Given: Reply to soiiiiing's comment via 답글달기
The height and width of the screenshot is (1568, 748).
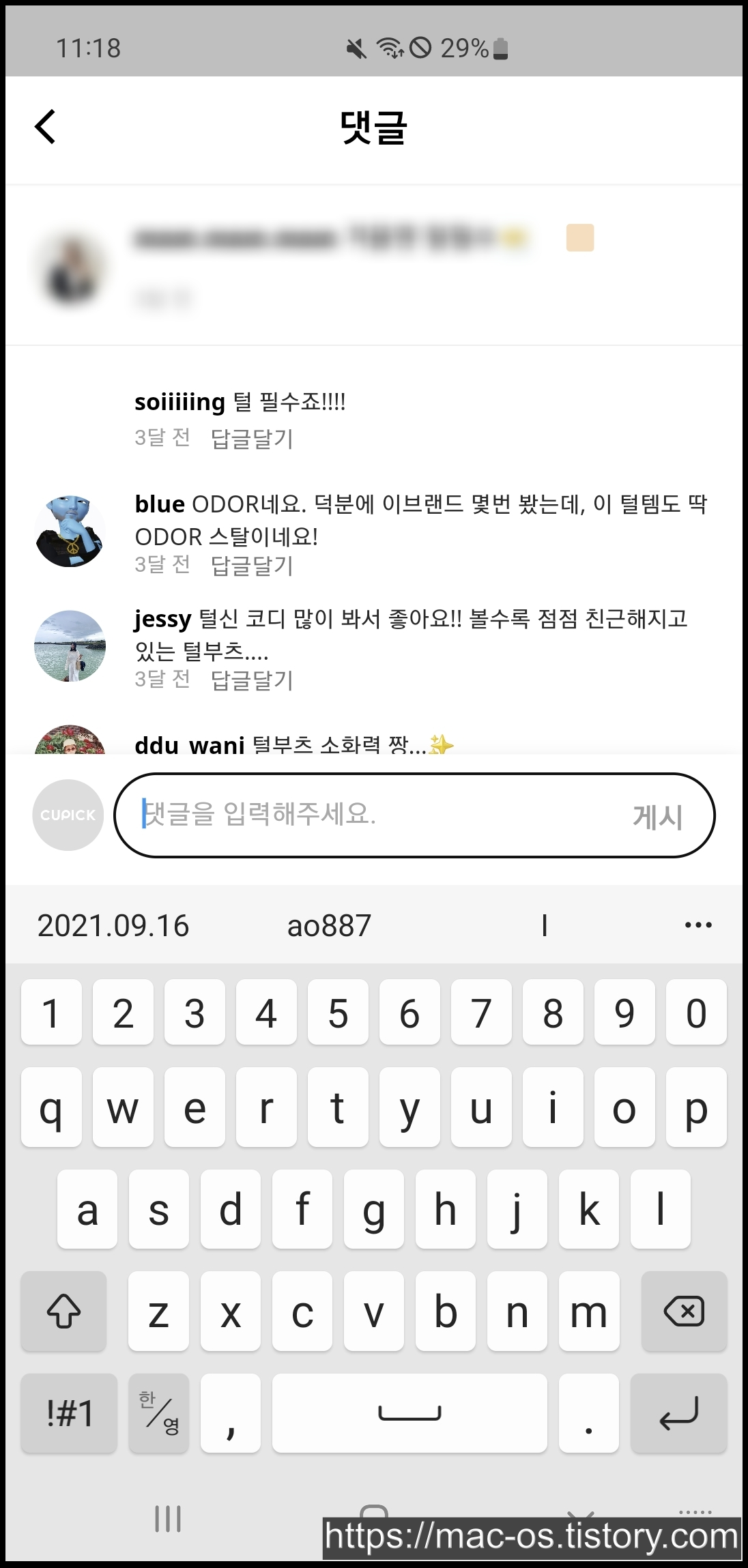Looking at the screenshot, I should point(252,438).
